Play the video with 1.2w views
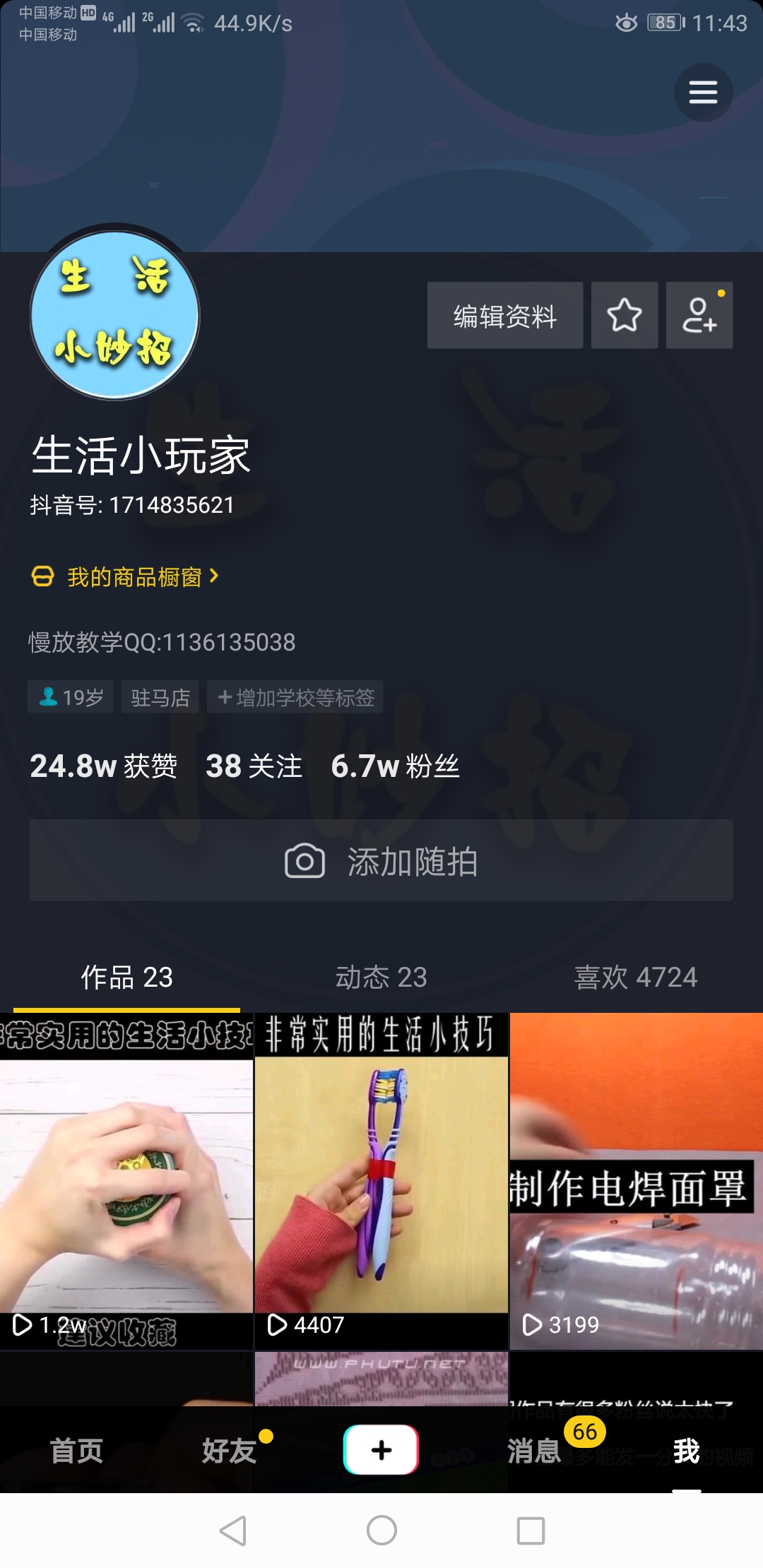This screenshot has width=763, height=1568. point(126,1181)
